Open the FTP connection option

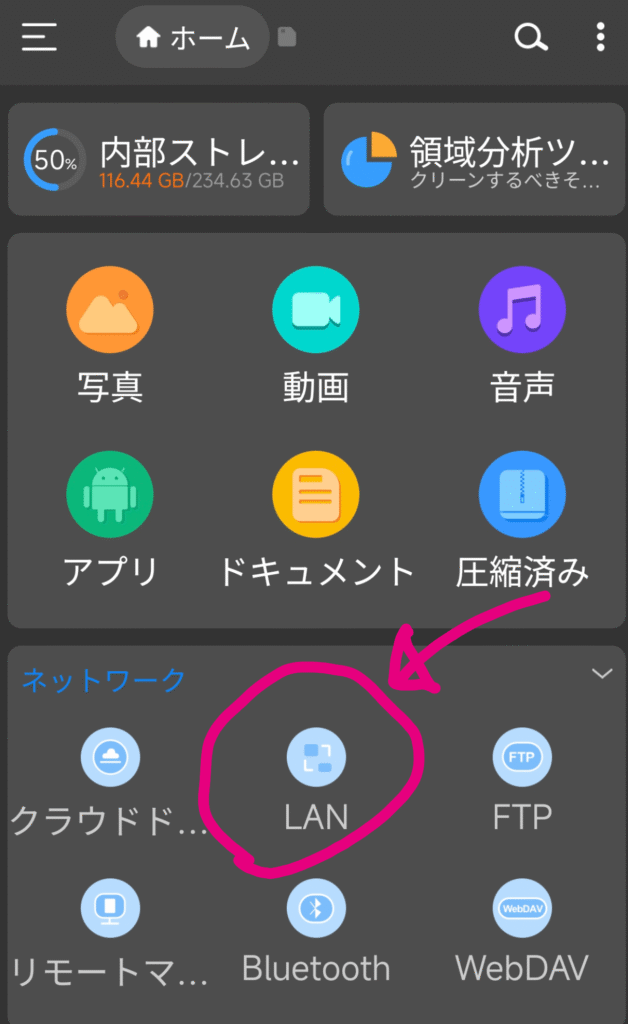pos(522,782)
